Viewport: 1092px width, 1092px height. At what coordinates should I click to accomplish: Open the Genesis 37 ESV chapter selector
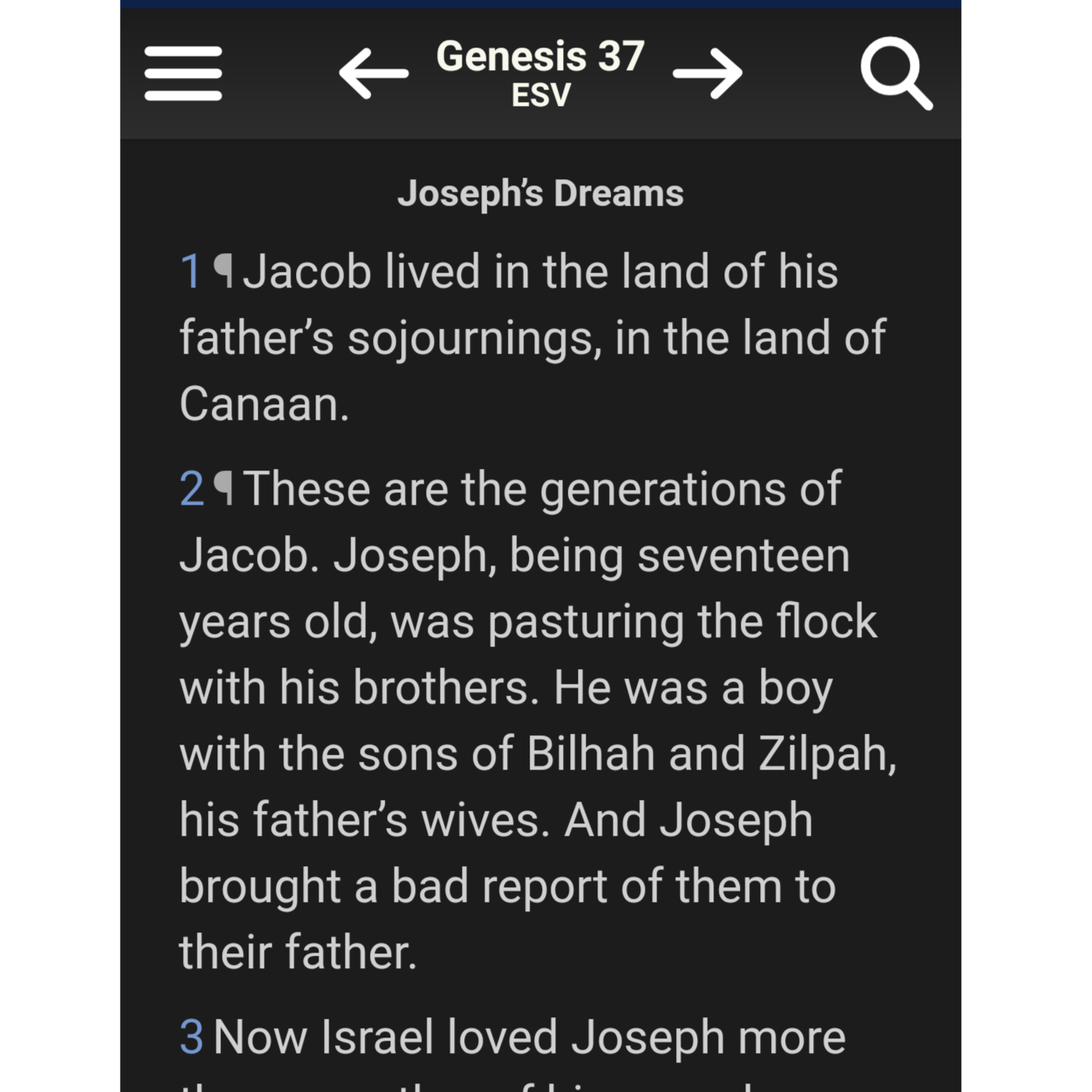tap(540, 73)
